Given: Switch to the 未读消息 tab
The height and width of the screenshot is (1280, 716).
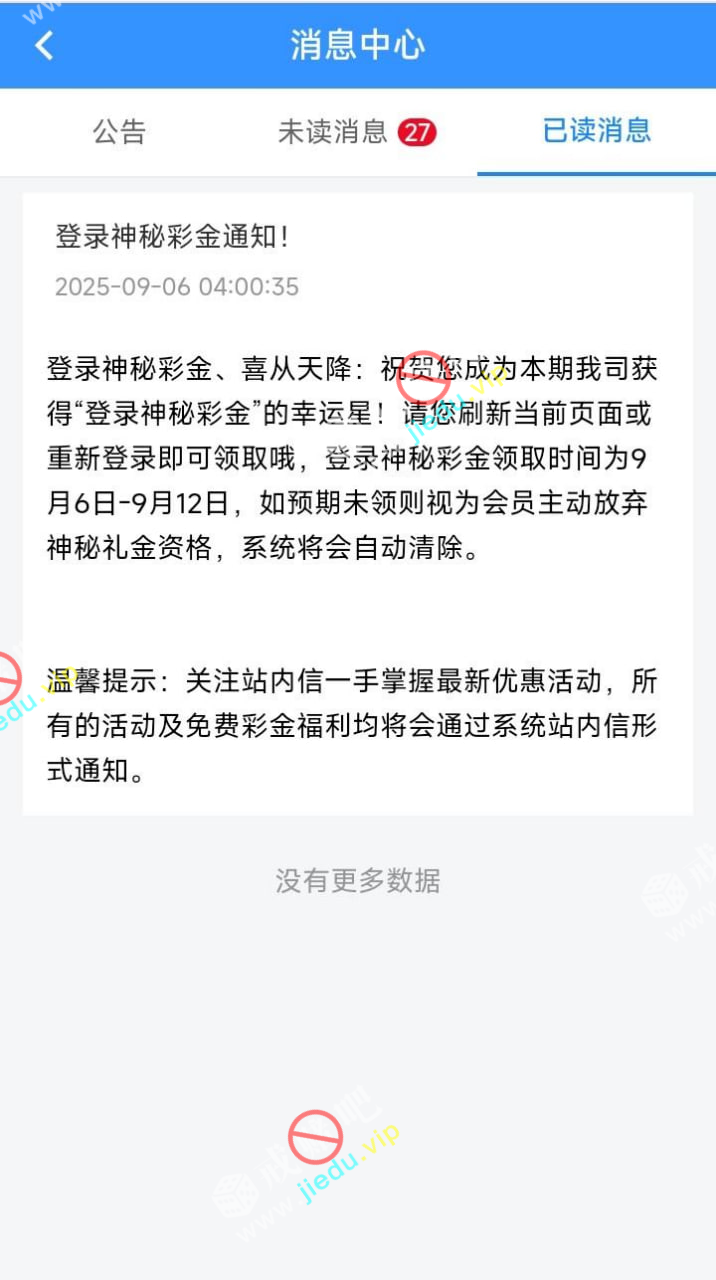Looking at the screenshot, I should [356, 132].
